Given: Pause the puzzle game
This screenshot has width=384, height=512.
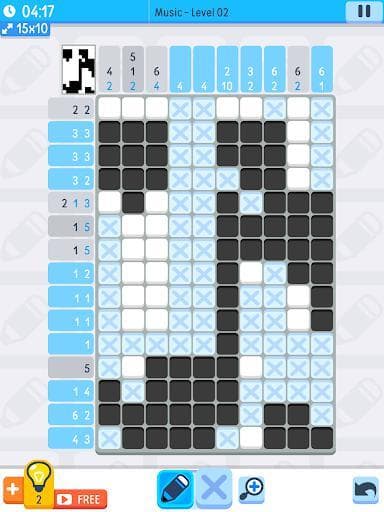Looking at the screenshot, I should point(364,11).
